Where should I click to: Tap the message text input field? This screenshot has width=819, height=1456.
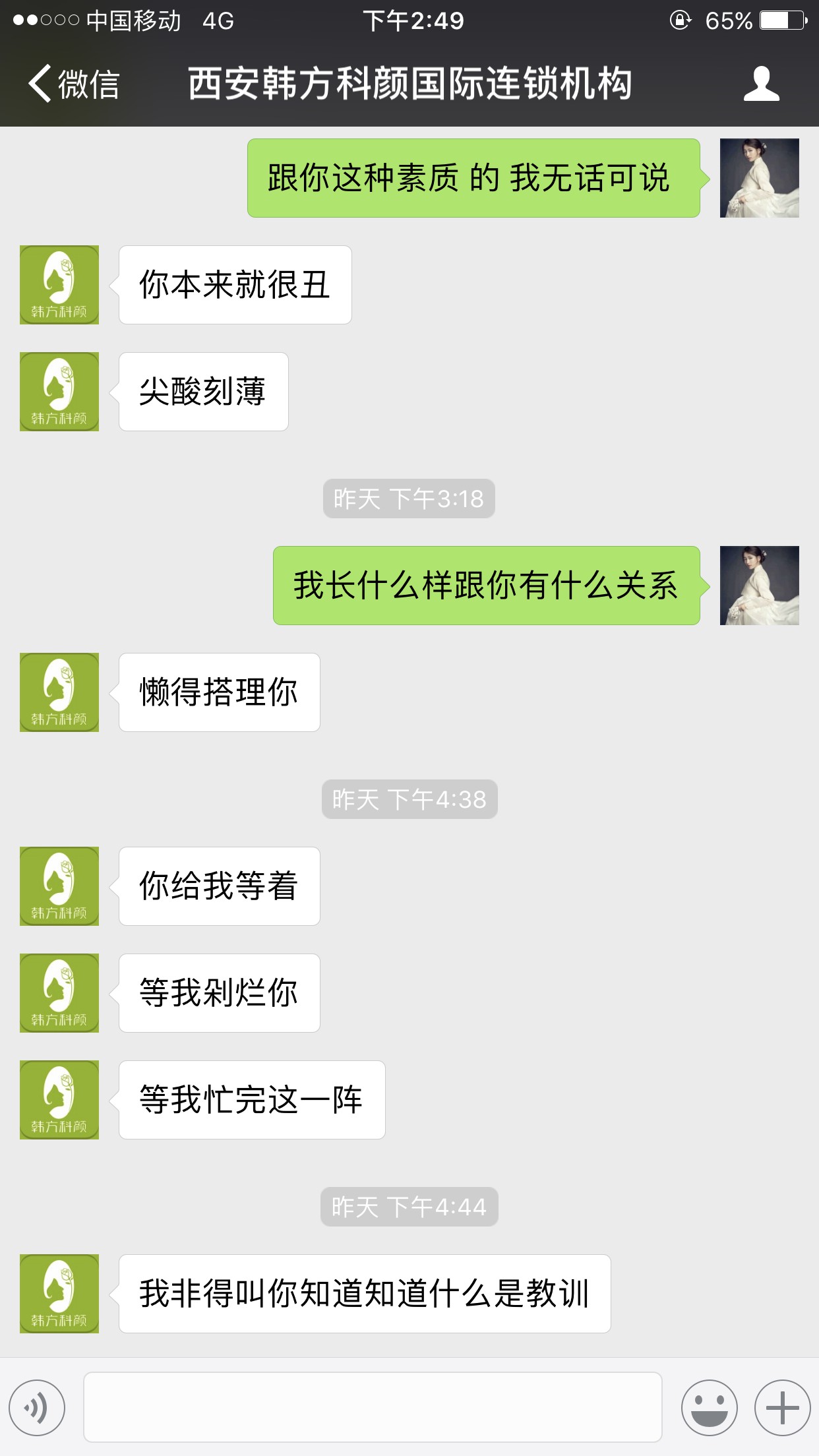point(373,1408)
